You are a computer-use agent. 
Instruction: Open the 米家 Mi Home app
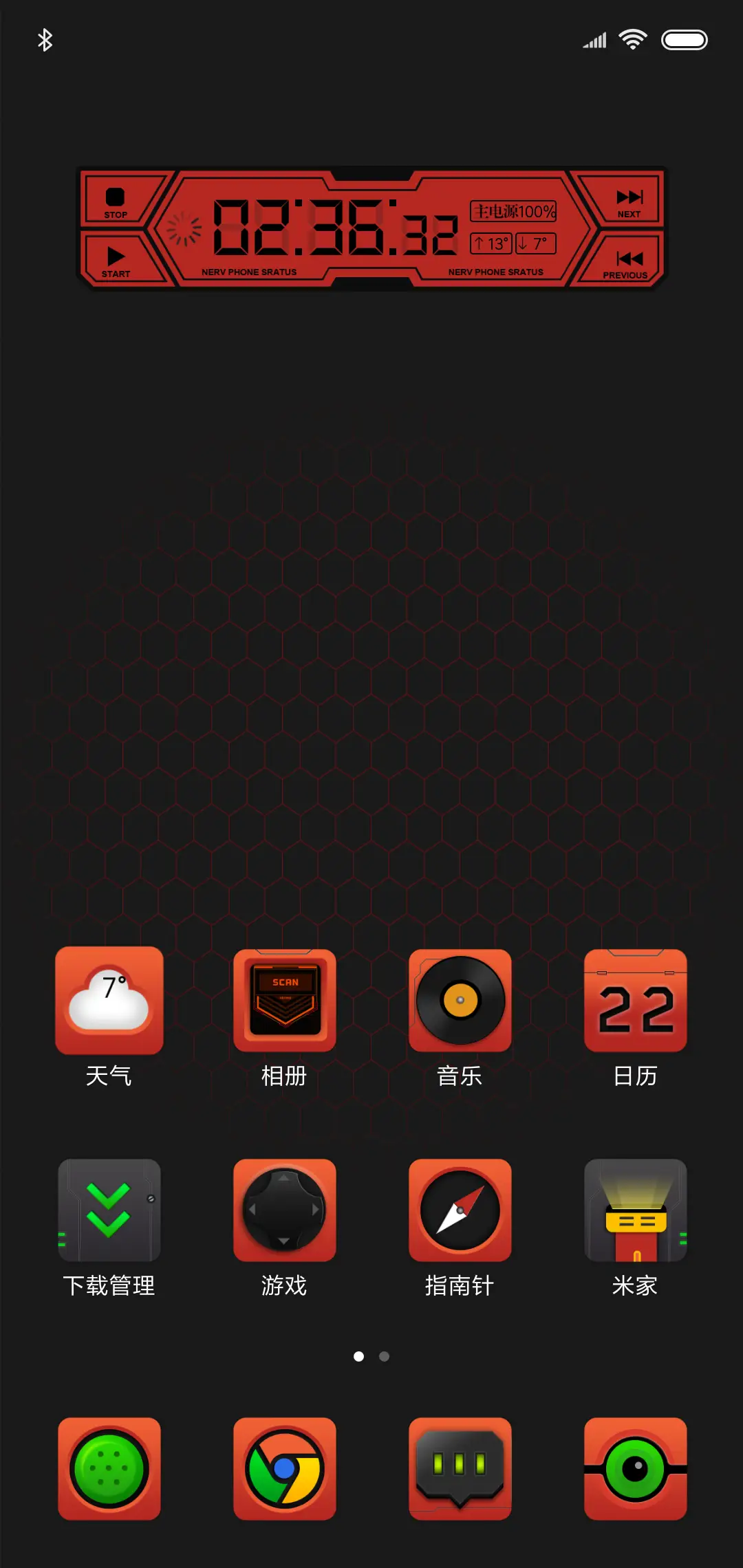click(x=635, y=1212)
